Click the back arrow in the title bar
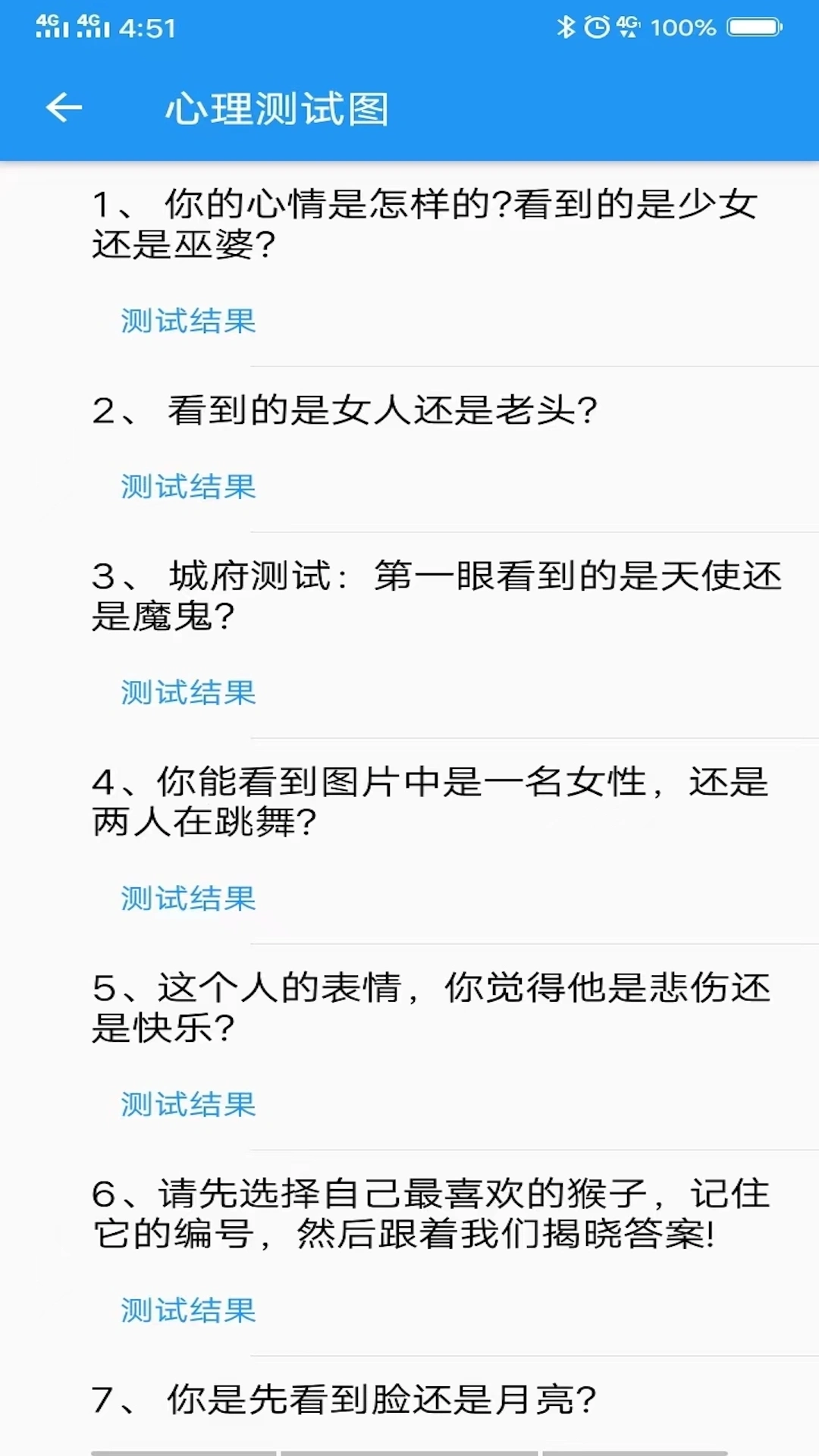 pos(63,107)
